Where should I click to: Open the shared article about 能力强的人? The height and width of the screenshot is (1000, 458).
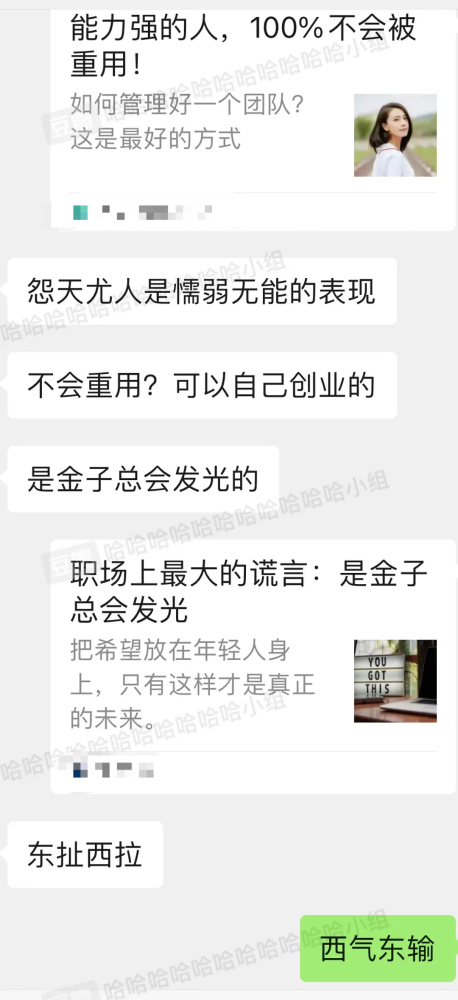click(253, 115)
